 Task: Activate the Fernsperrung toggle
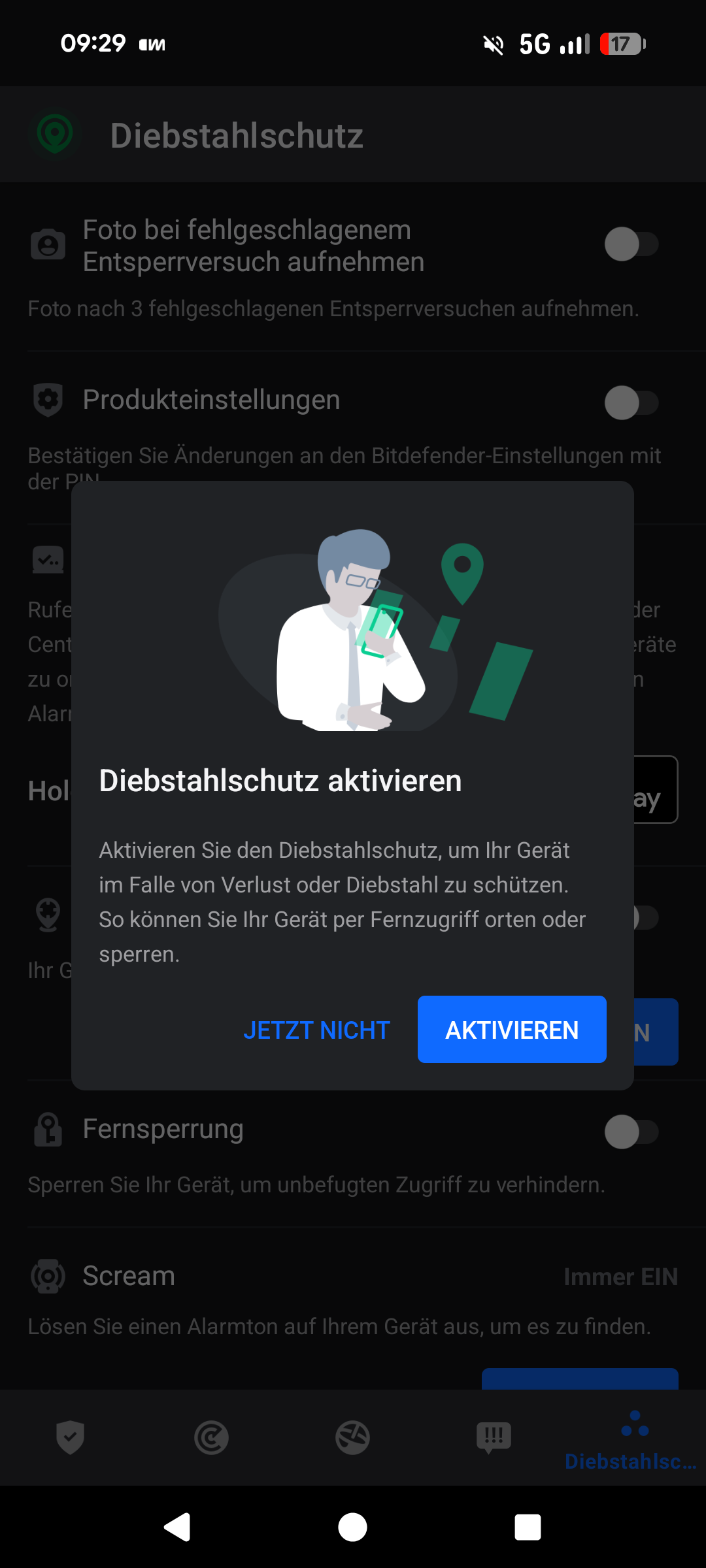(x=631, y=1132)
